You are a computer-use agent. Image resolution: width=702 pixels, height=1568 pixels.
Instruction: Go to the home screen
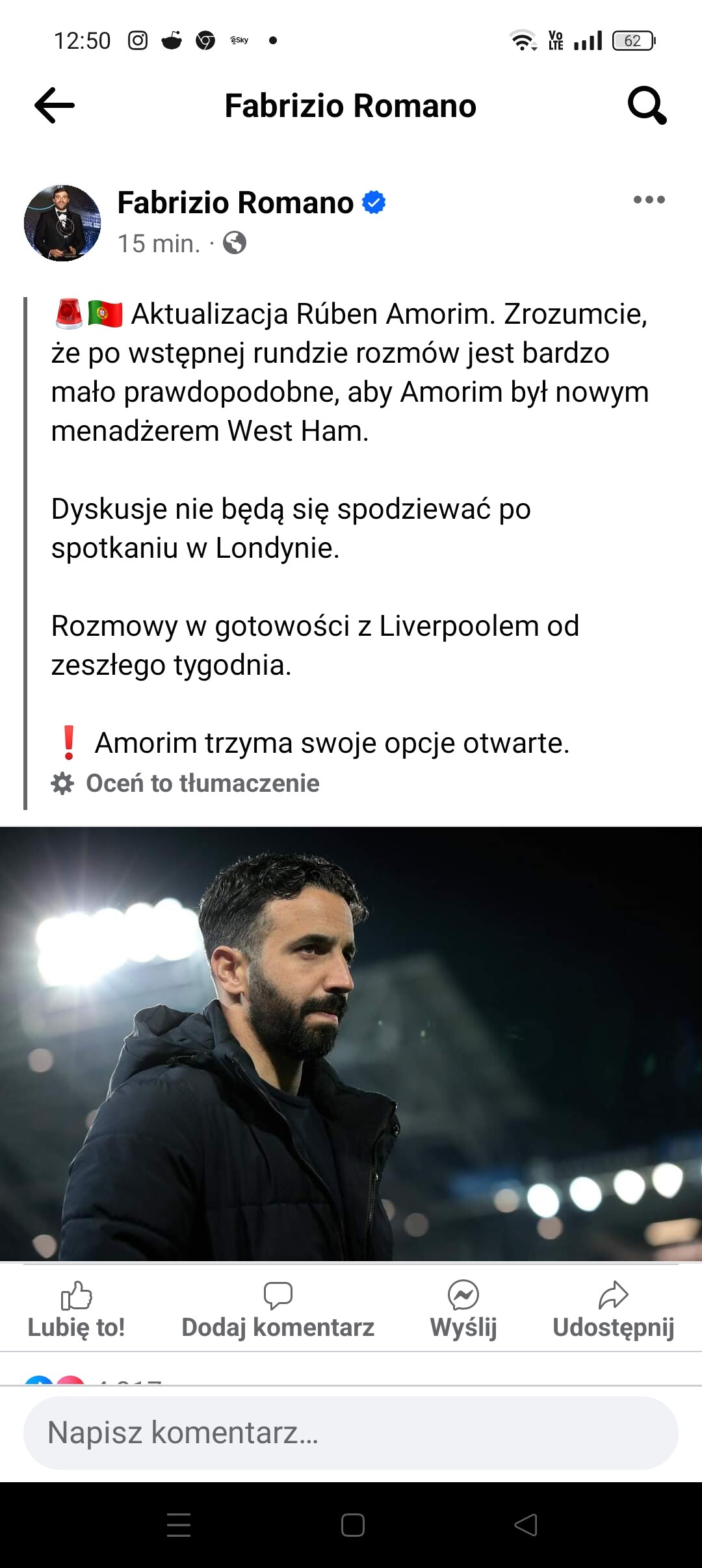[x=352, y=1524]
